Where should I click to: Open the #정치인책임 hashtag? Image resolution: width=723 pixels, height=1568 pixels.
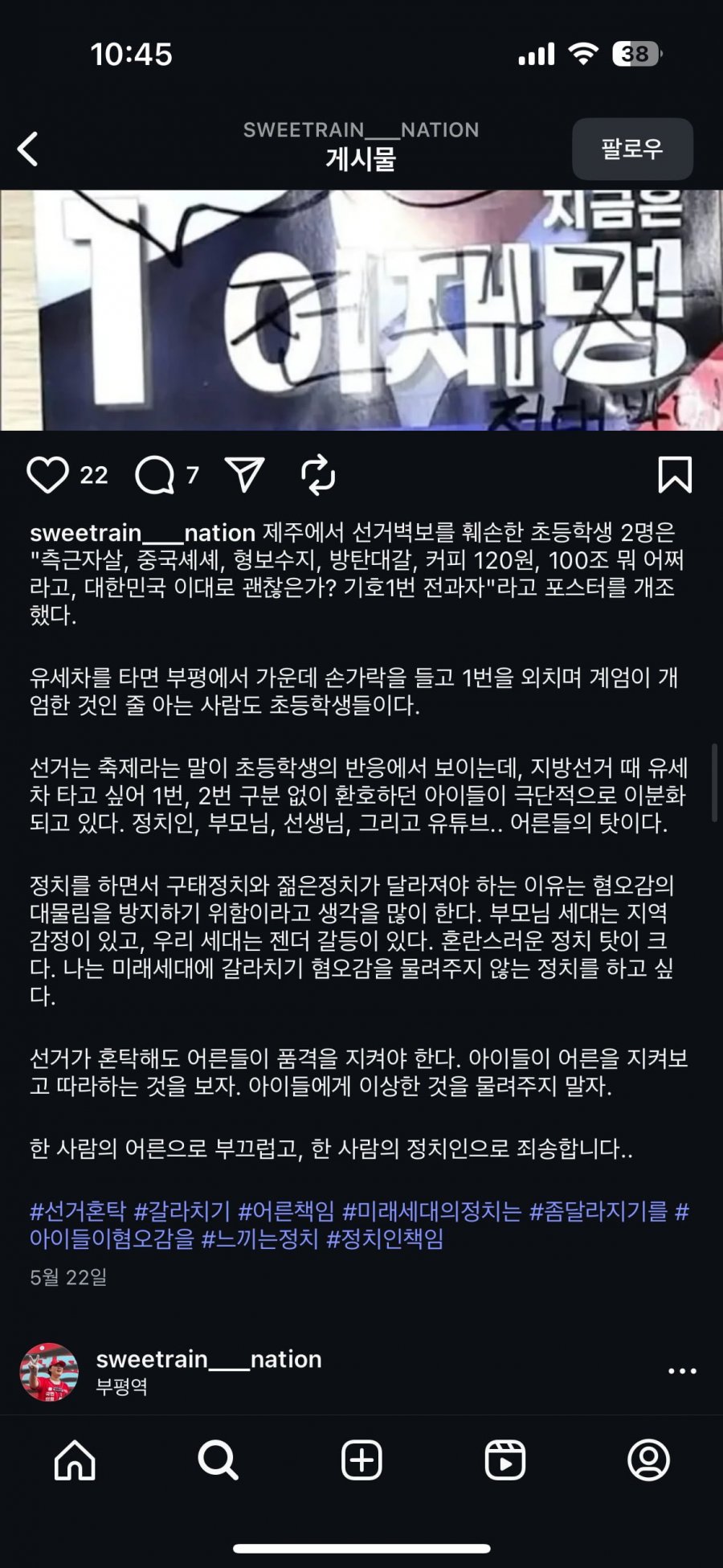(386, 1238)
